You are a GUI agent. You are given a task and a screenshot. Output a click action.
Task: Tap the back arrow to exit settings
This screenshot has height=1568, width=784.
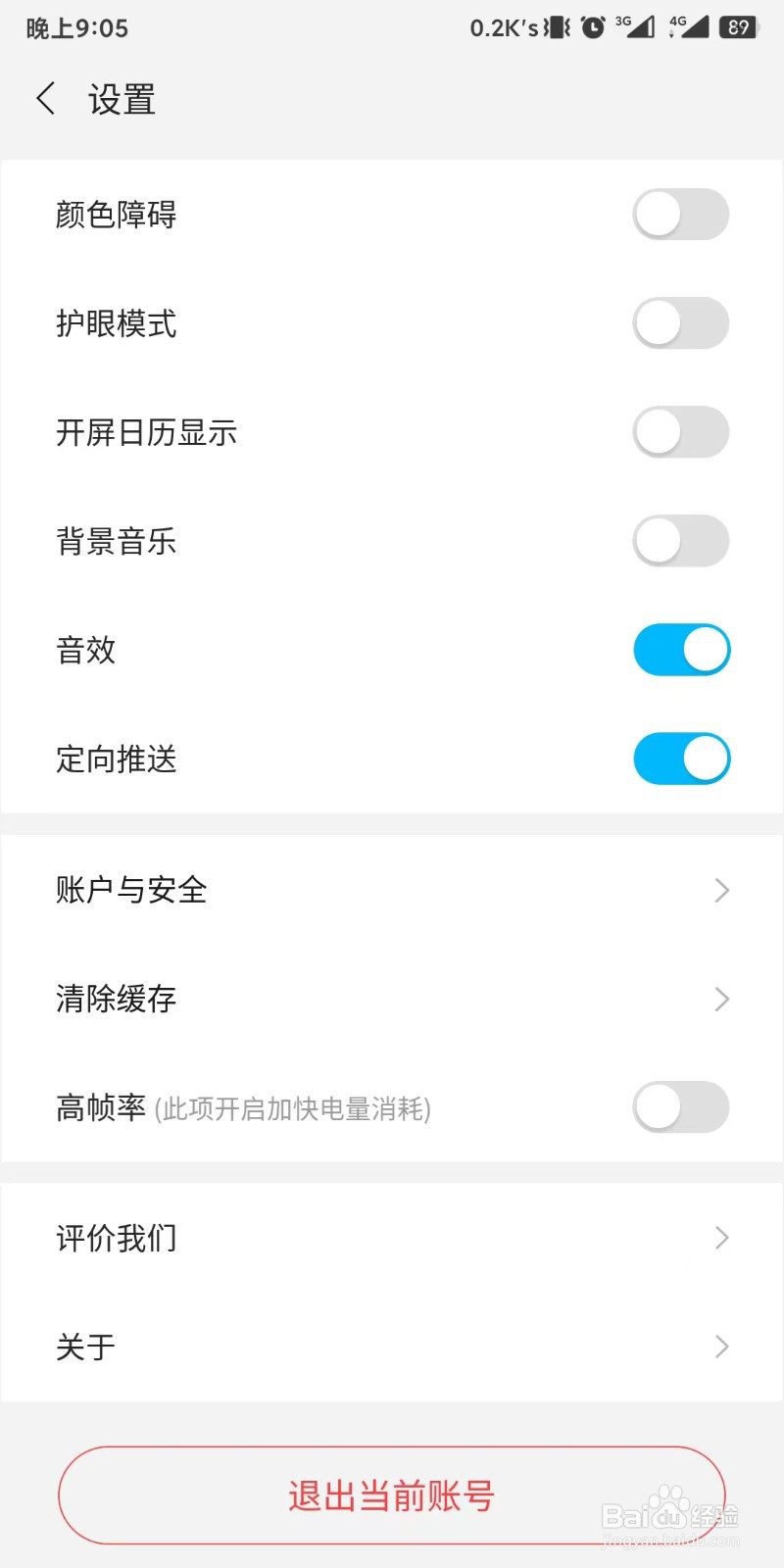pyautogui.click(x=45, y=99)
